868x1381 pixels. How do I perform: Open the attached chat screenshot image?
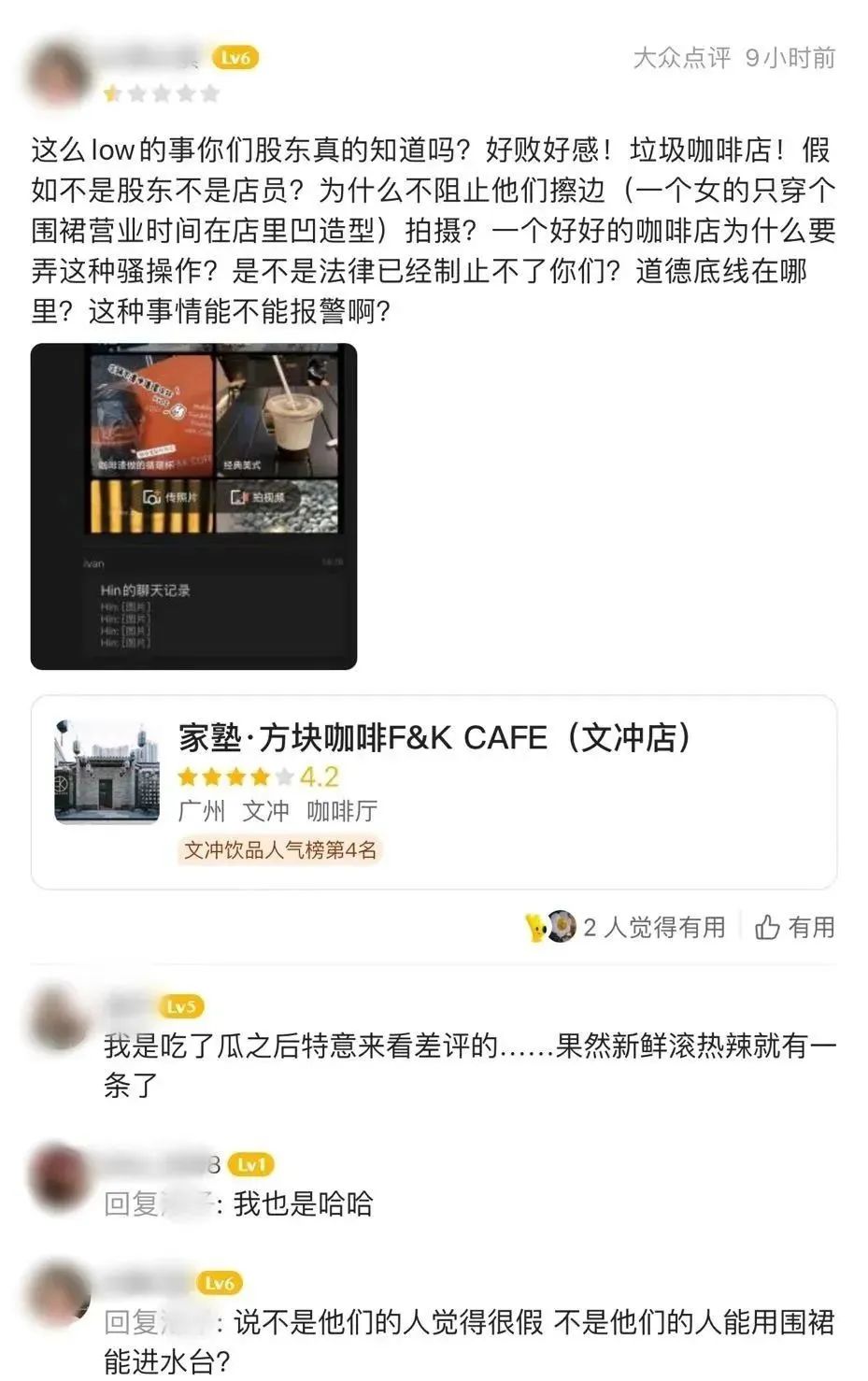tap(193, 505)
